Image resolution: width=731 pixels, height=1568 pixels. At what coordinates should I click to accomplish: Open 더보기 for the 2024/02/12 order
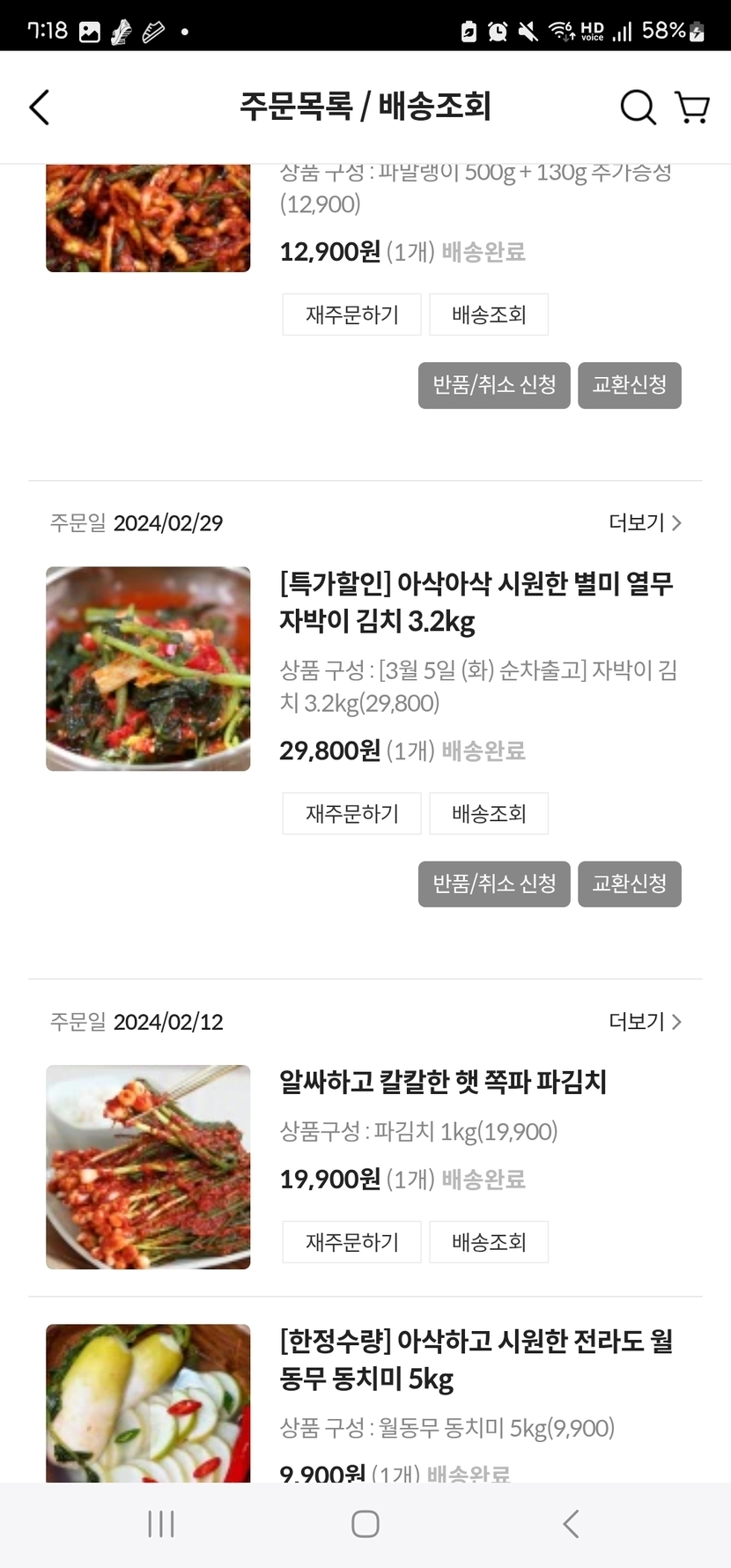point(646,1022)
